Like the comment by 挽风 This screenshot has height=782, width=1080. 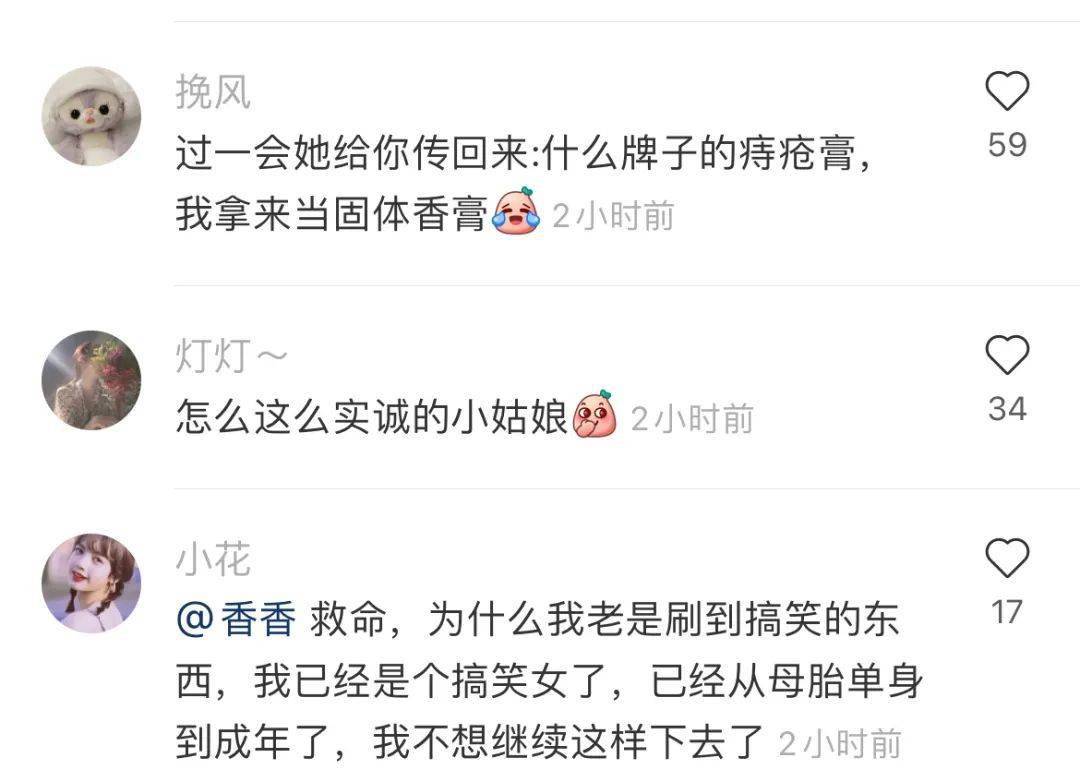click(x=1007, y=92)
